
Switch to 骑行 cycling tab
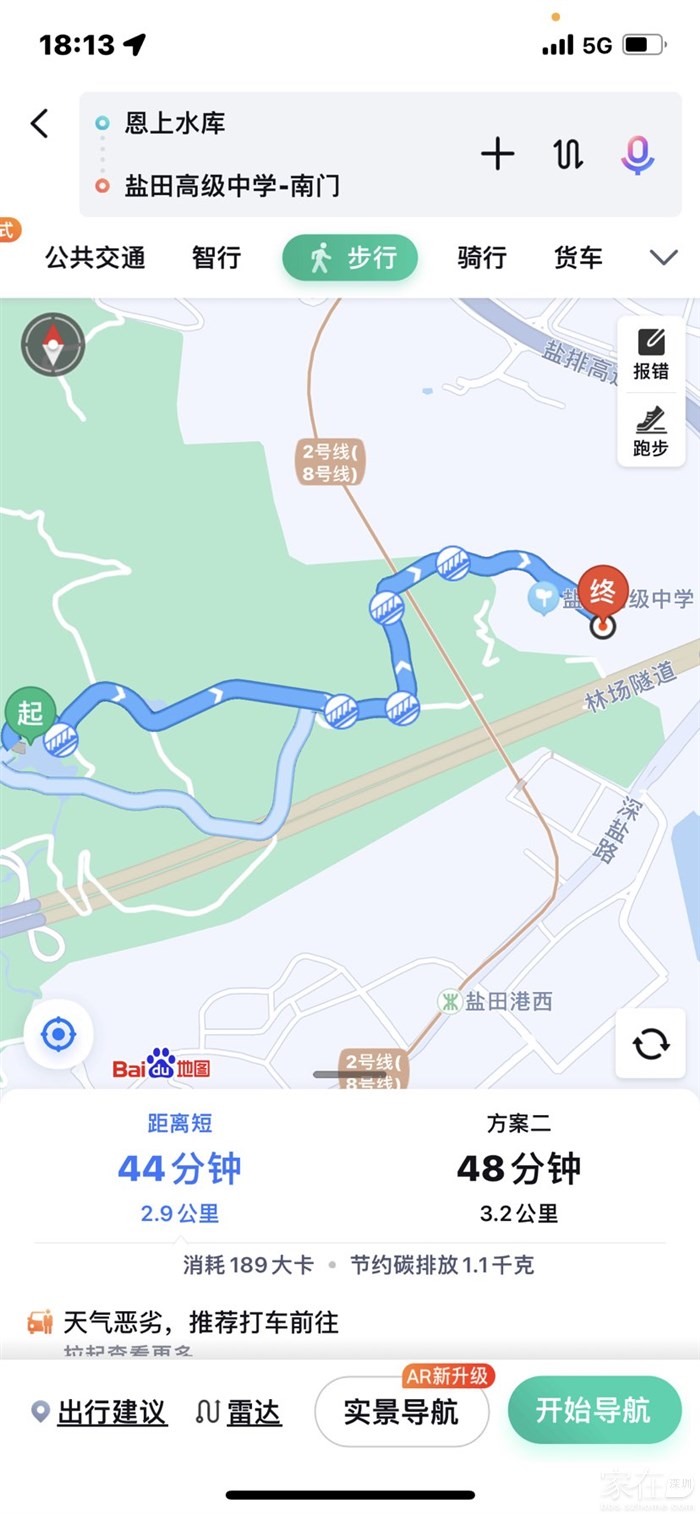coord(482,258)
